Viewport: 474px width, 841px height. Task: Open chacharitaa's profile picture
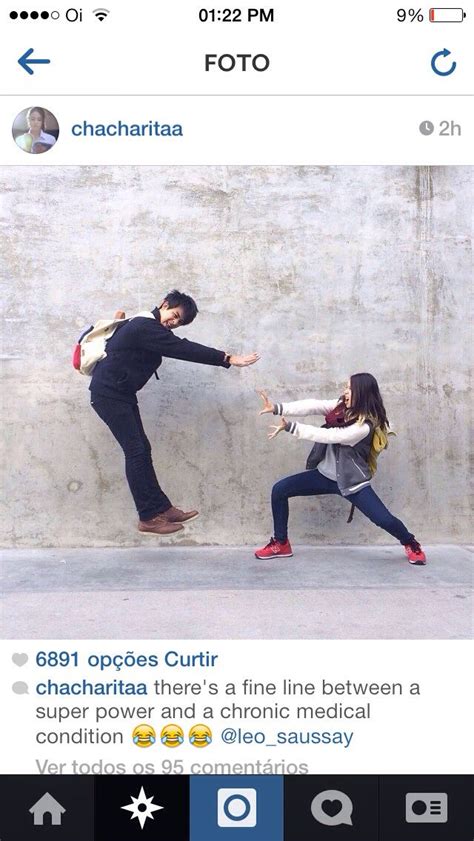pyautogui.click(x=35, y=130)
